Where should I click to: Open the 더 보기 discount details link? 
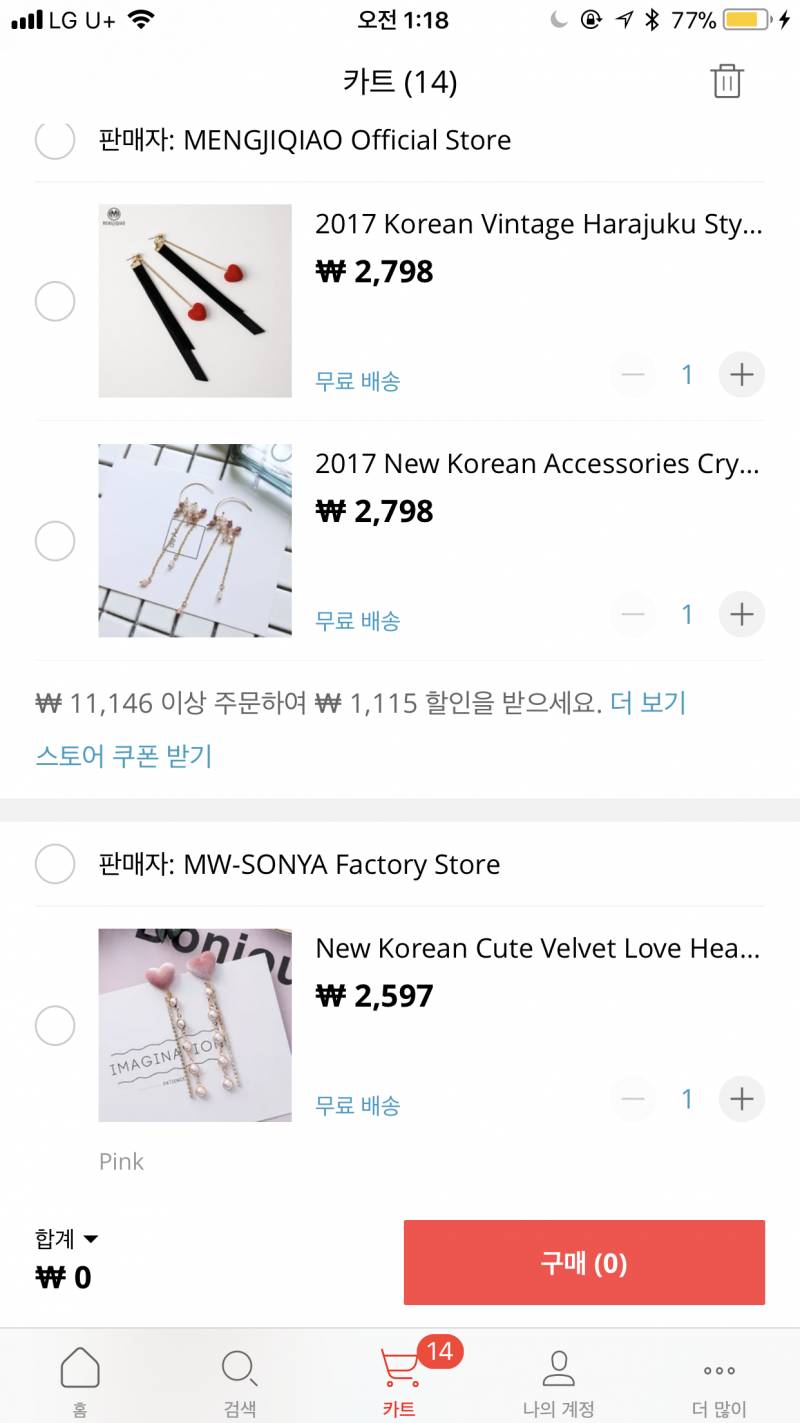[648, 703]
